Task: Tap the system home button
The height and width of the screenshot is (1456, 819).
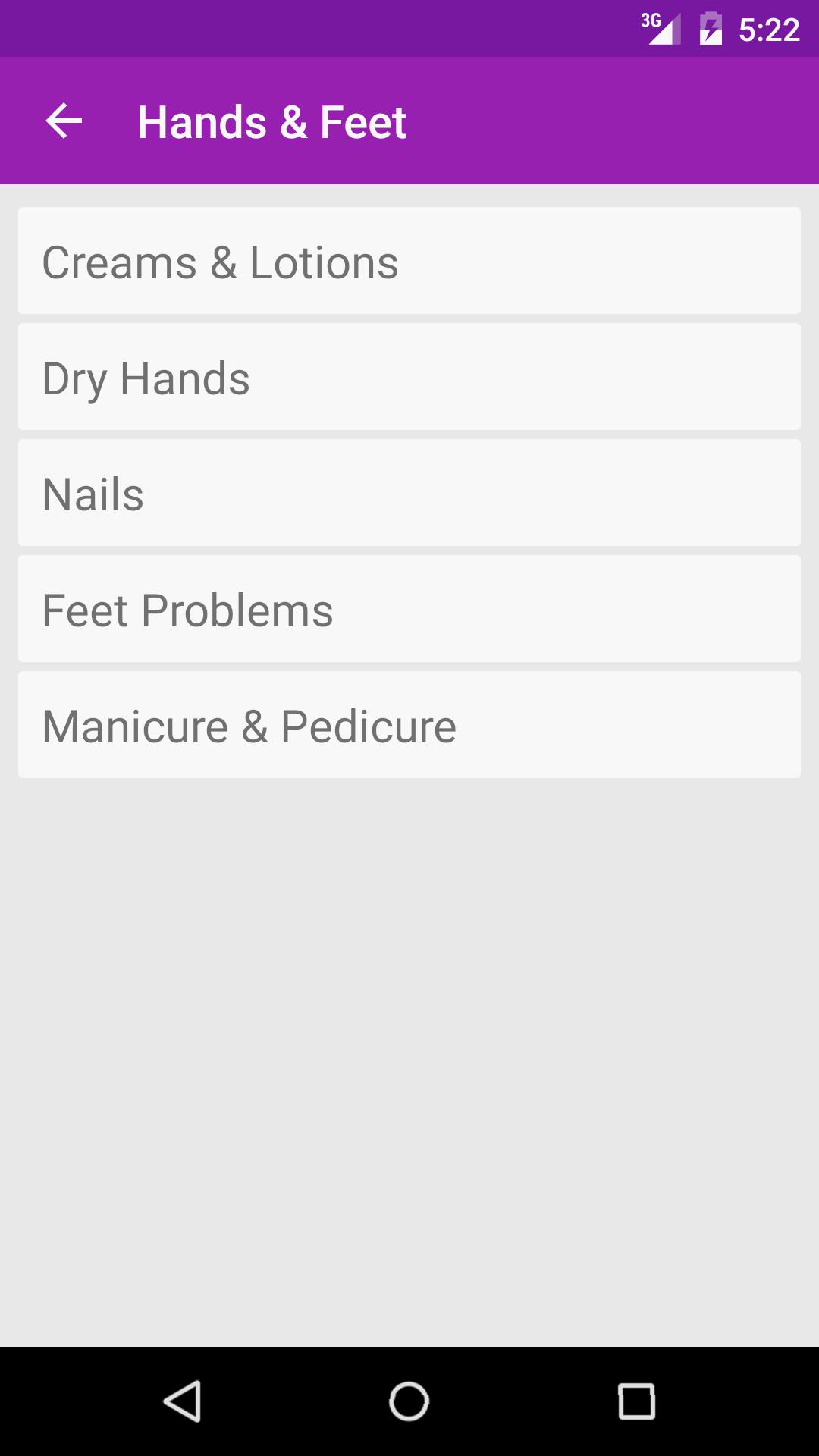Action: coord(409,1401)
